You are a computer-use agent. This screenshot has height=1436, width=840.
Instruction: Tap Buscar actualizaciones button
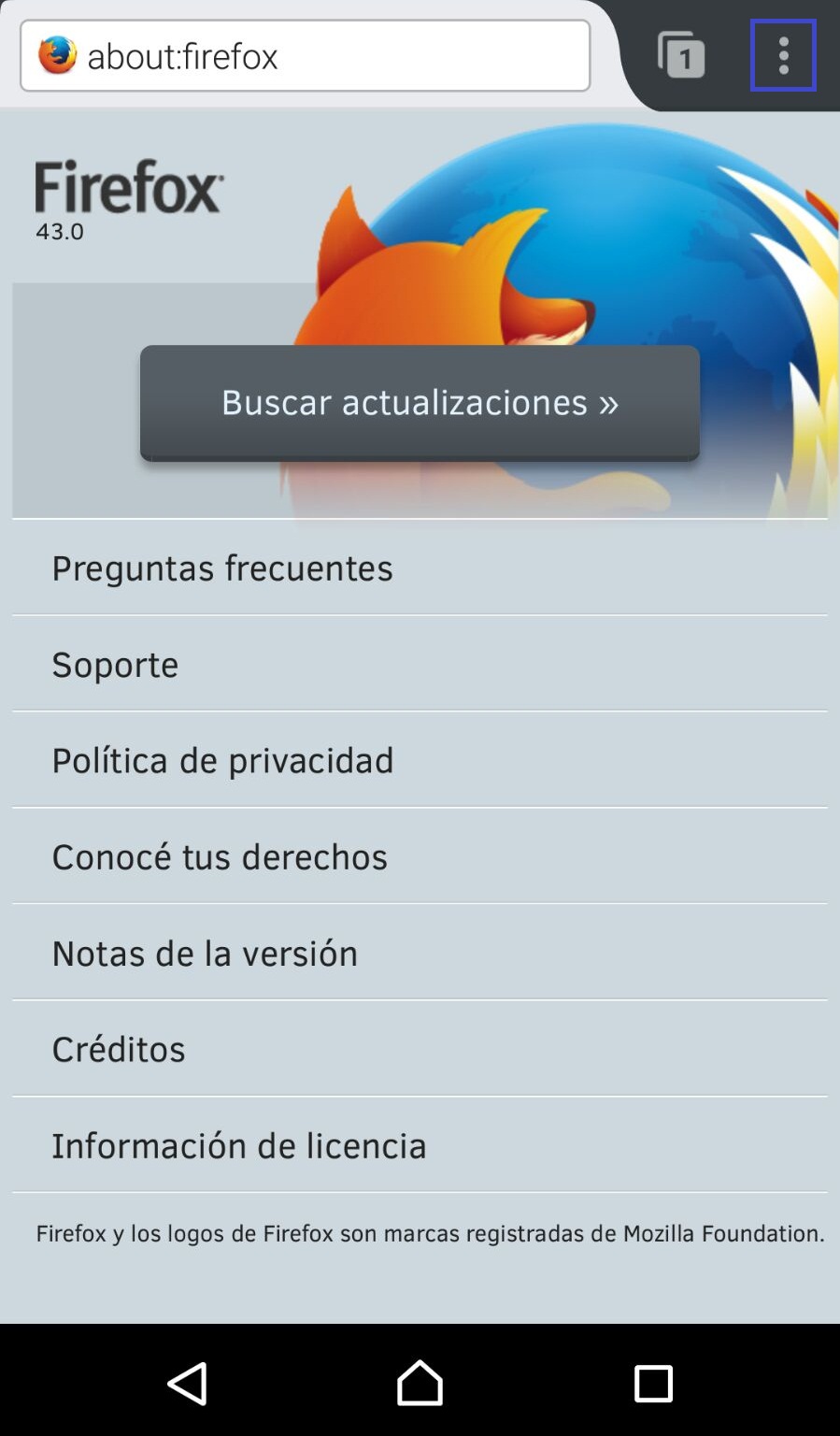pyautogui.click(x=420, y=403)
